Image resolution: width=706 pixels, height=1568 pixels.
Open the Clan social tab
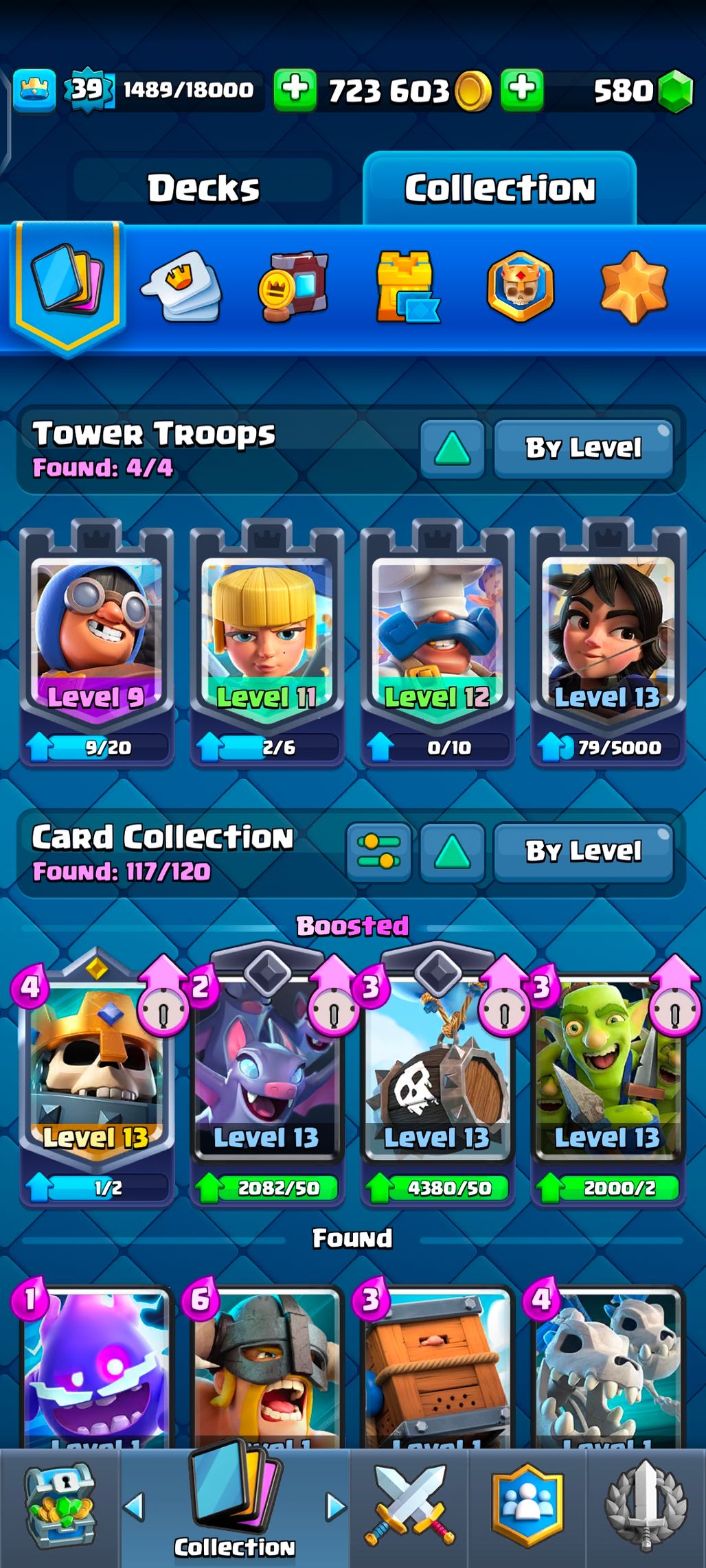(x=526, y=1508)
